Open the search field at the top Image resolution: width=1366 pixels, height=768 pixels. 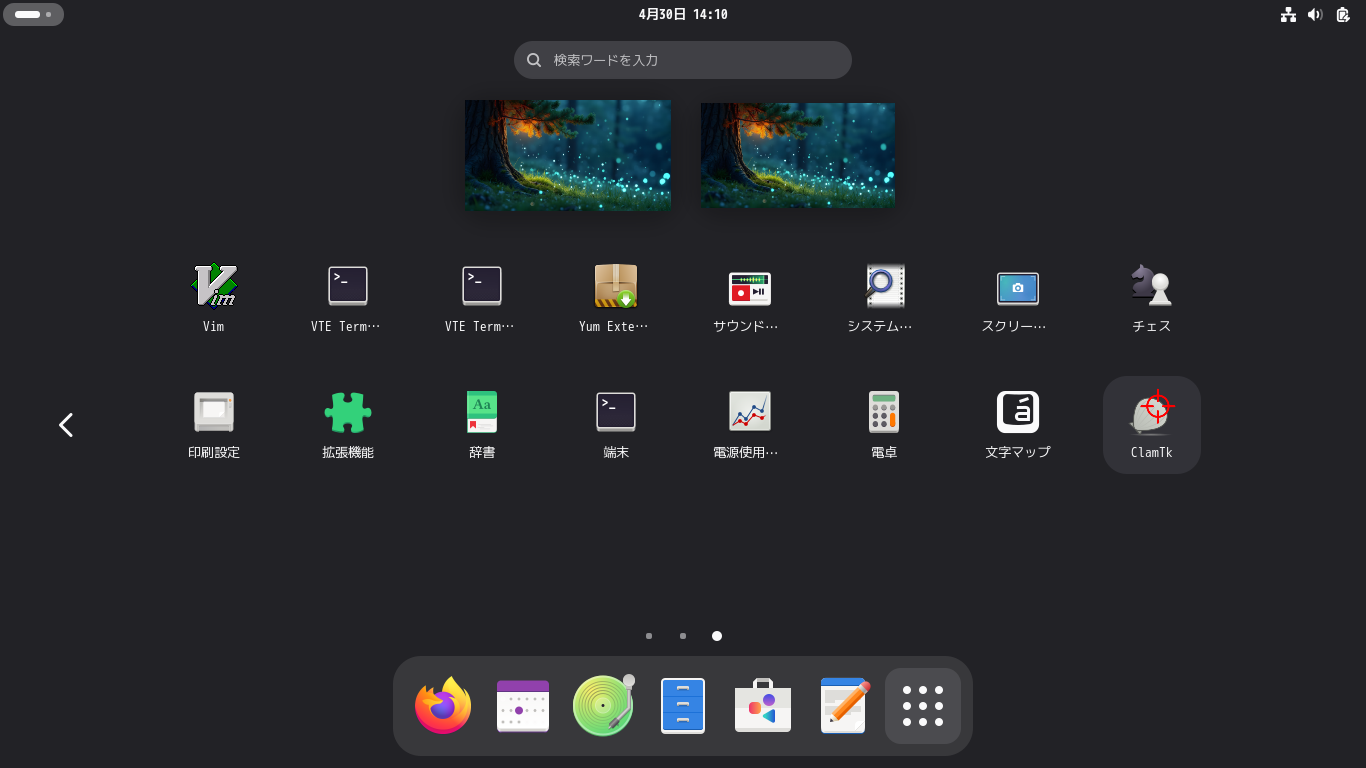[683, 60]
